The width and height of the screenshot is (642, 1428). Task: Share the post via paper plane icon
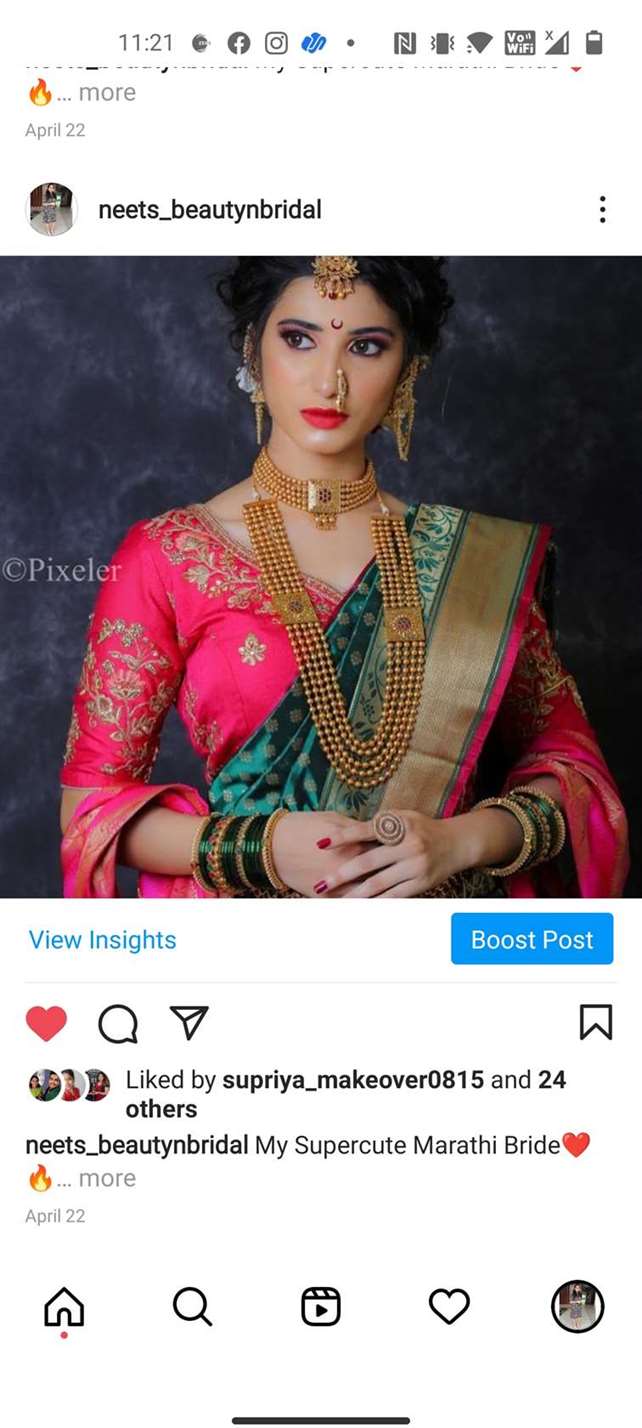pyautogui.click(x=189, y=1022)
